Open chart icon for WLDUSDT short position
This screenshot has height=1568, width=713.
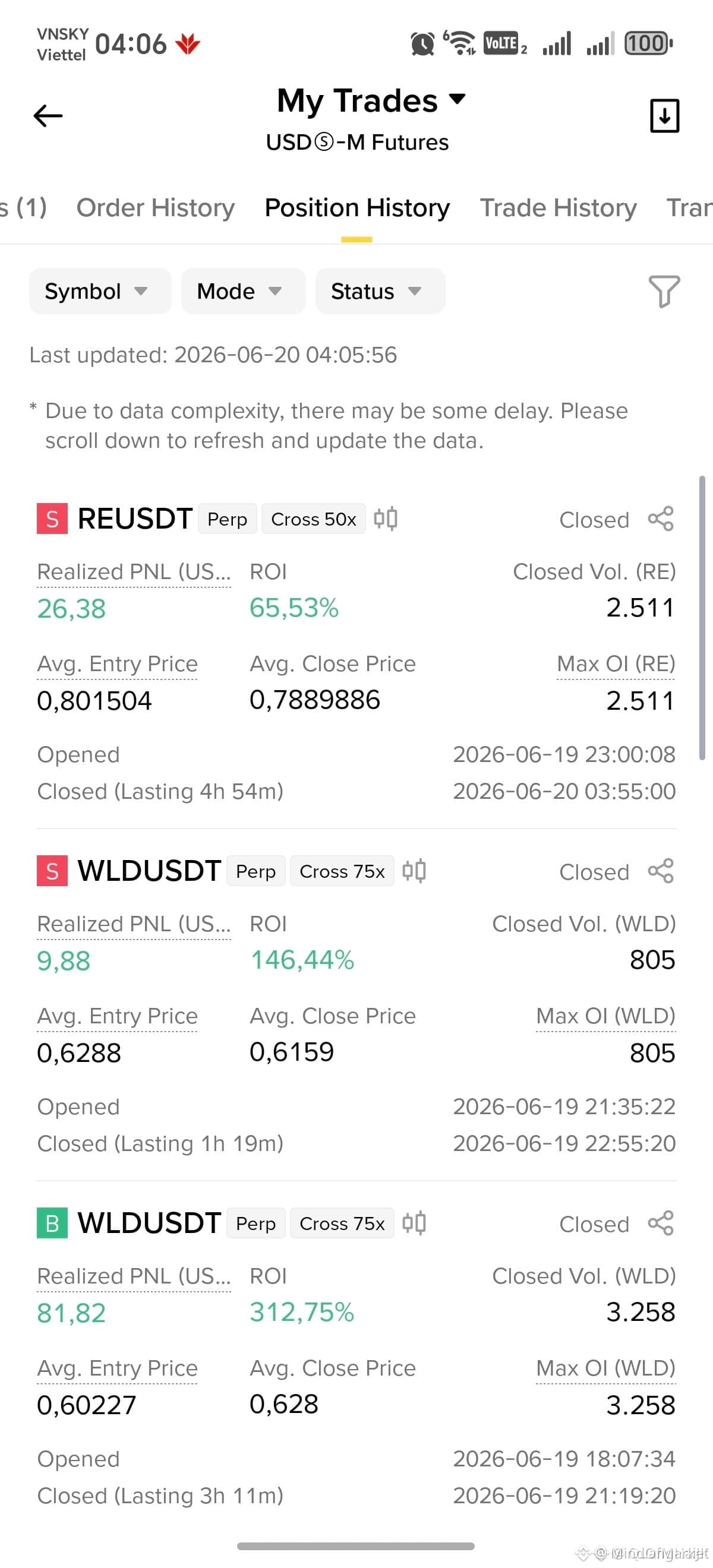pos(414,871)
